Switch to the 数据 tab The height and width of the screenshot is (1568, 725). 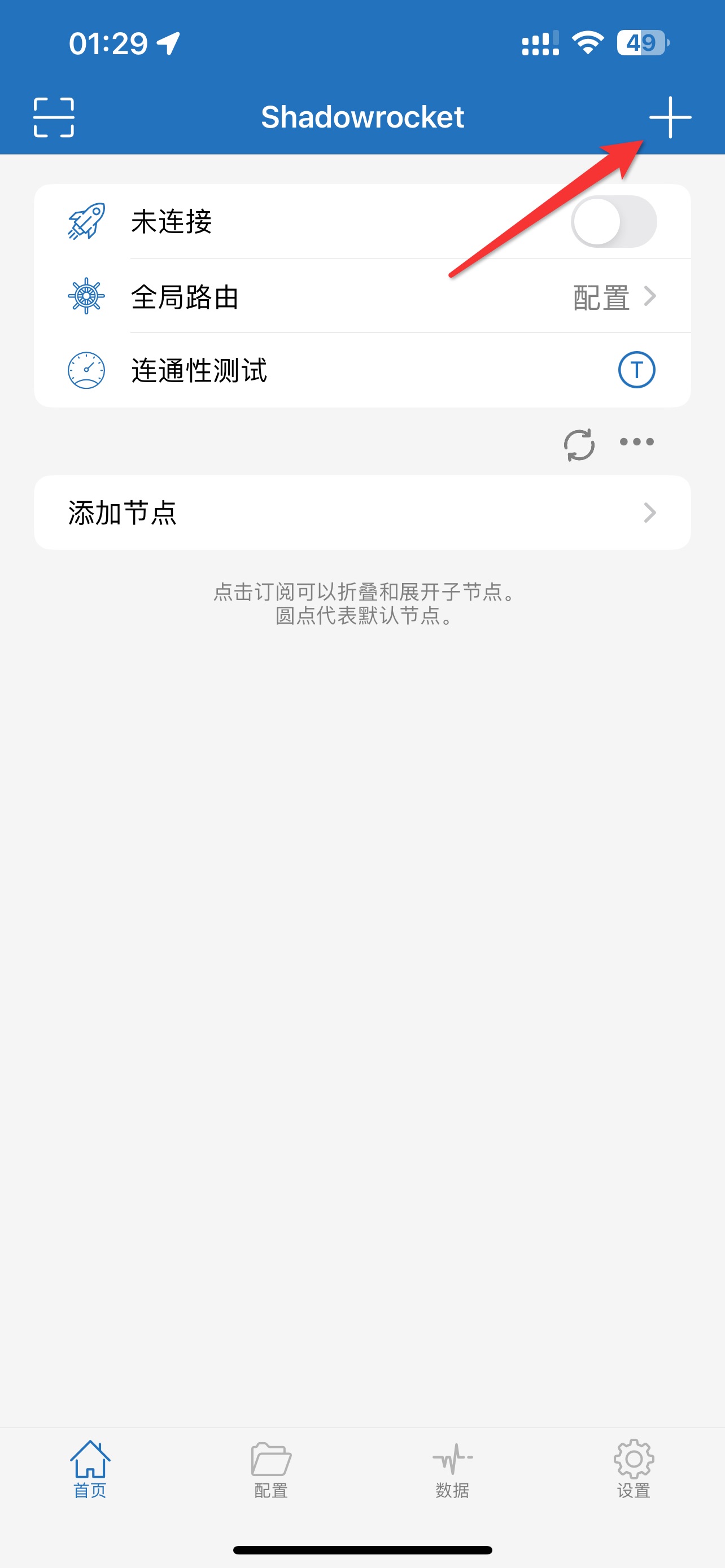click(x=452, y=1468)
